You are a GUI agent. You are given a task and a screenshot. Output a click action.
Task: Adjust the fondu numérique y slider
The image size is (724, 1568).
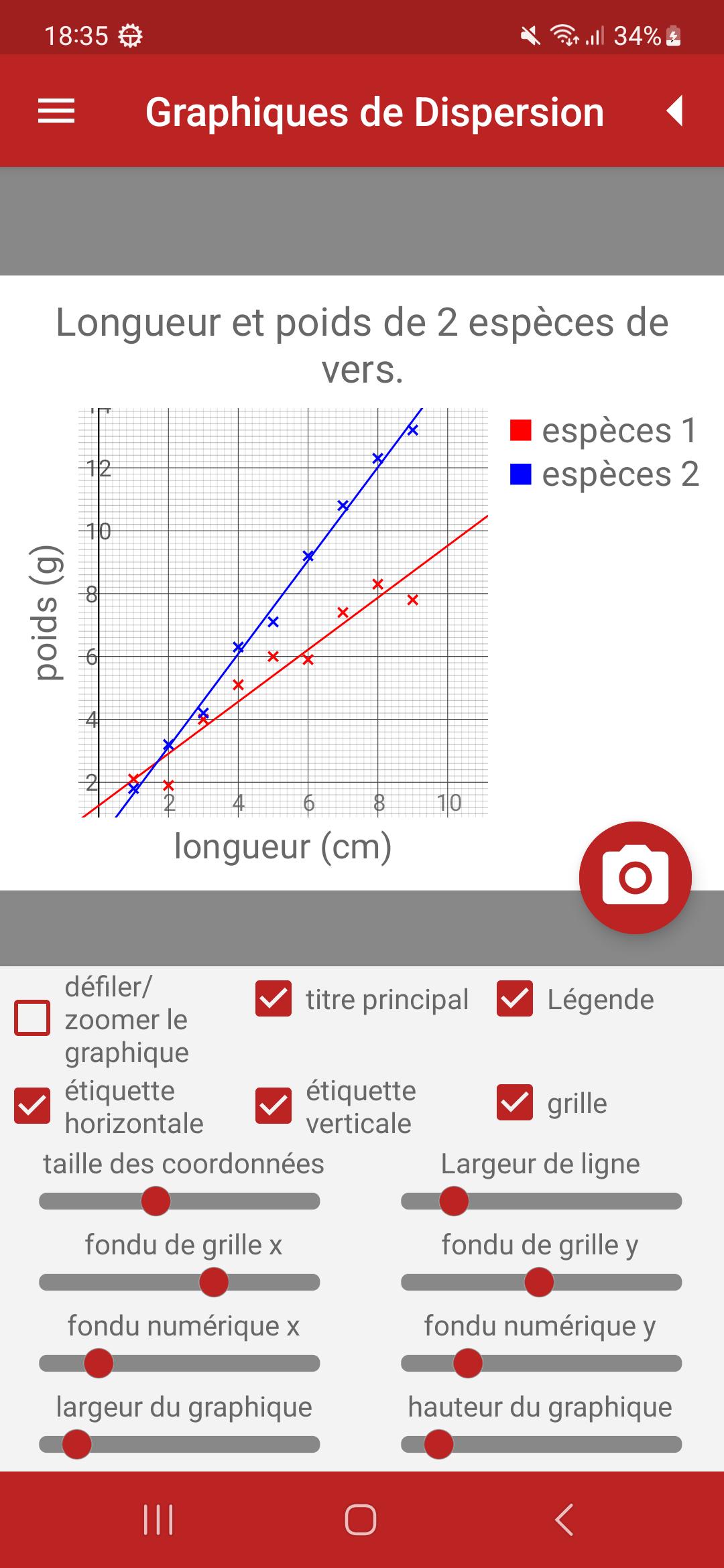pos(542,1363)
